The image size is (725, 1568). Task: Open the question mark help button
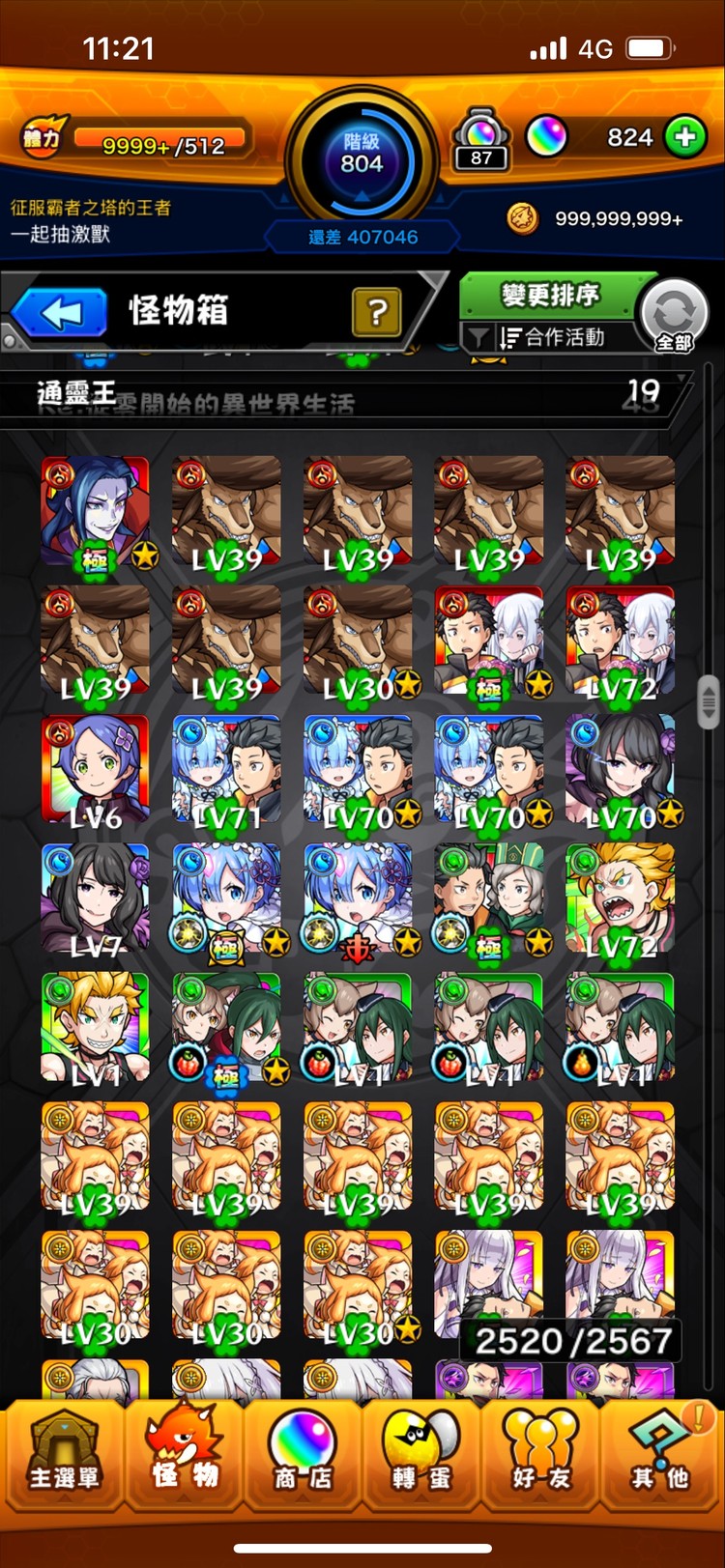click(x=377, y=312)
